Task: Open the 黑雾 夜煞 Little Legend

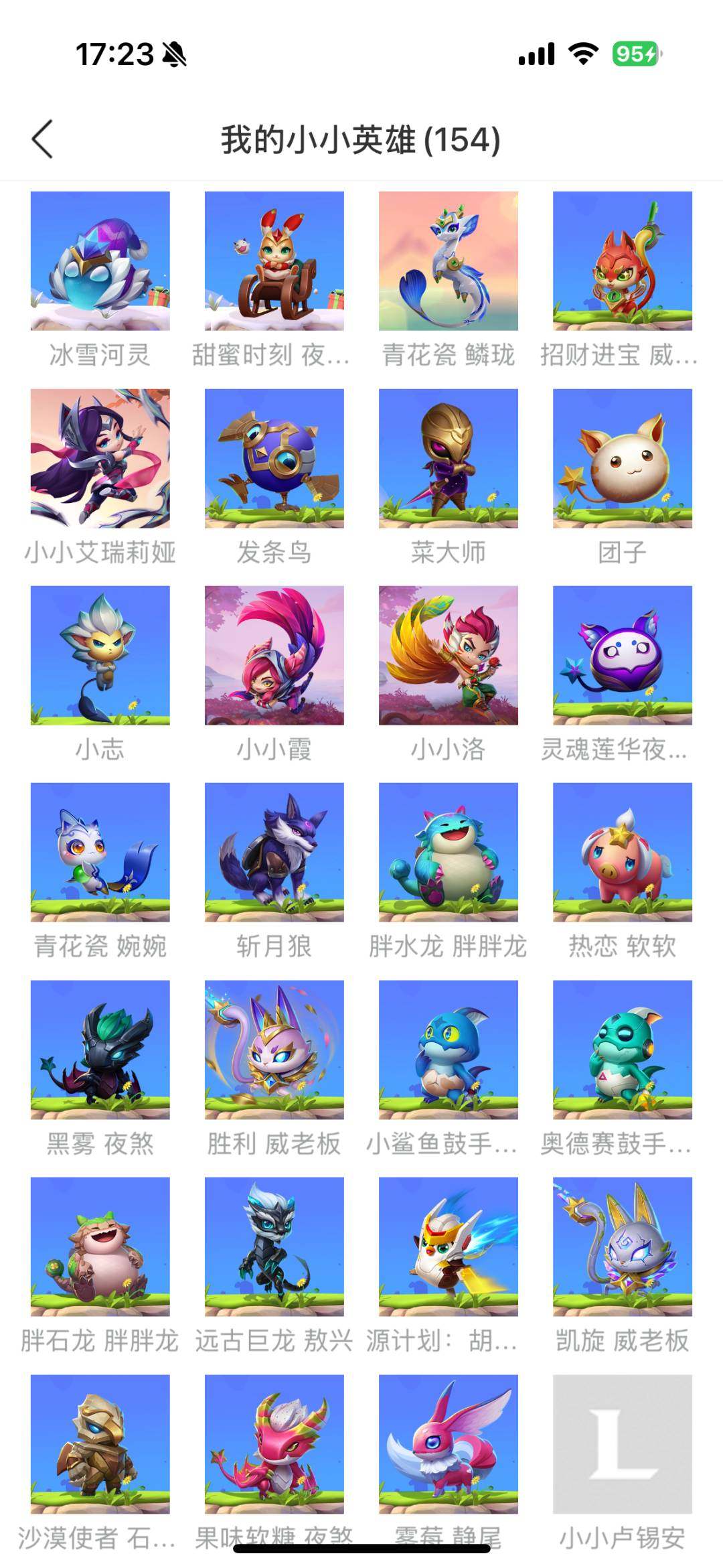Action: [x=99, y=1053]
